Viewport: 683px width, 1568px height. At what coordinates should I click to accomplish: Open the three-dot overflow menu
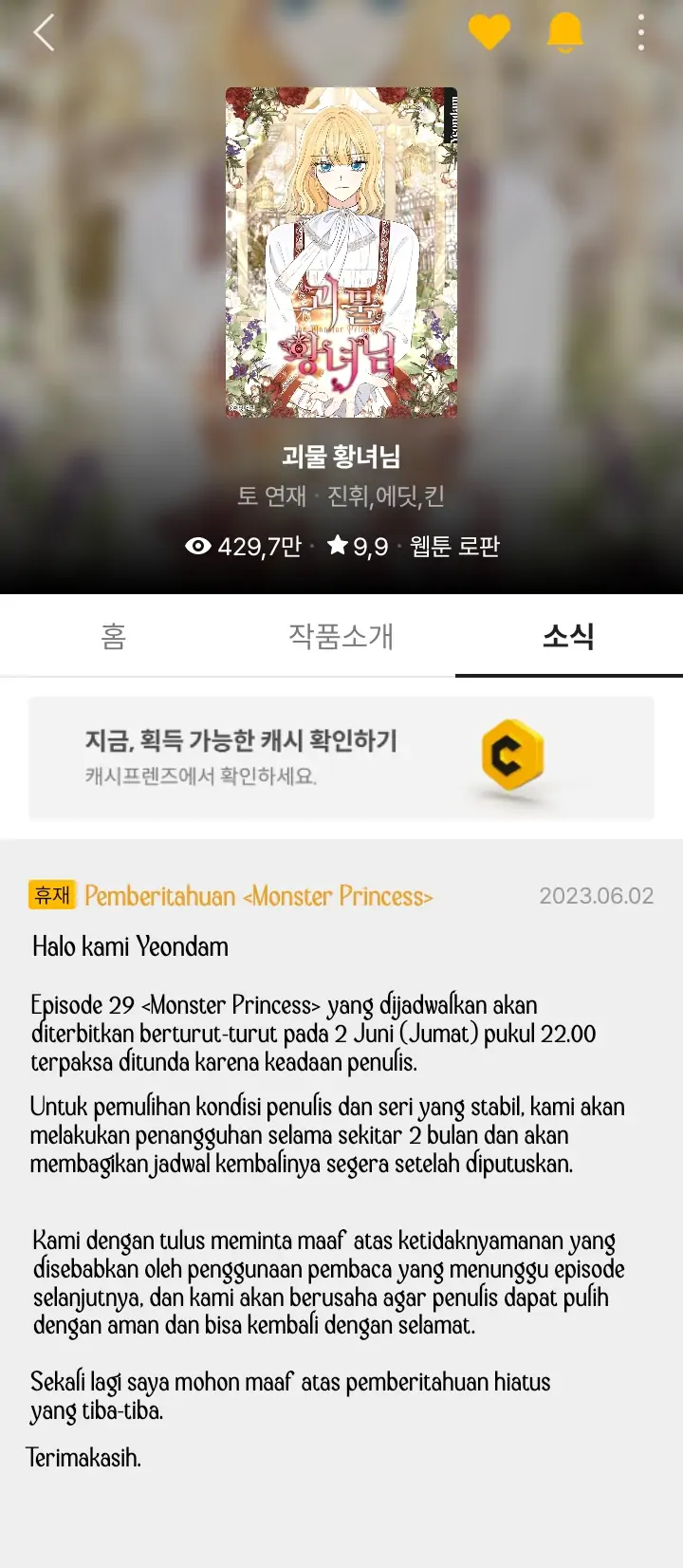coord(641,33)
